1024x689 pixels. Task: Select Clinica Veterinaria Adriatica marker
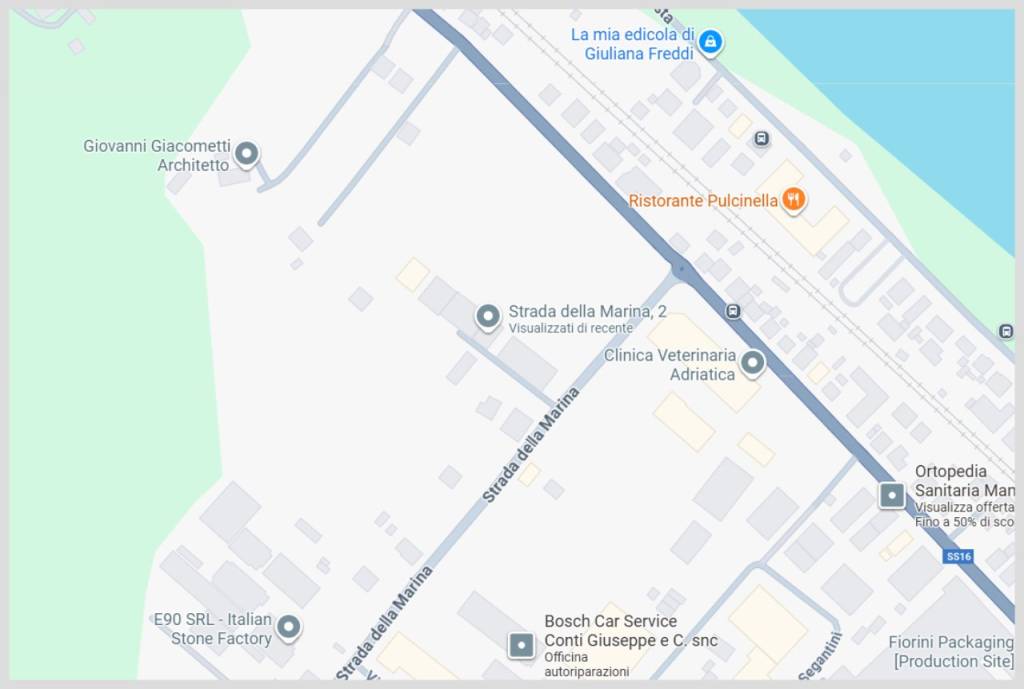(x=752, y=363)
